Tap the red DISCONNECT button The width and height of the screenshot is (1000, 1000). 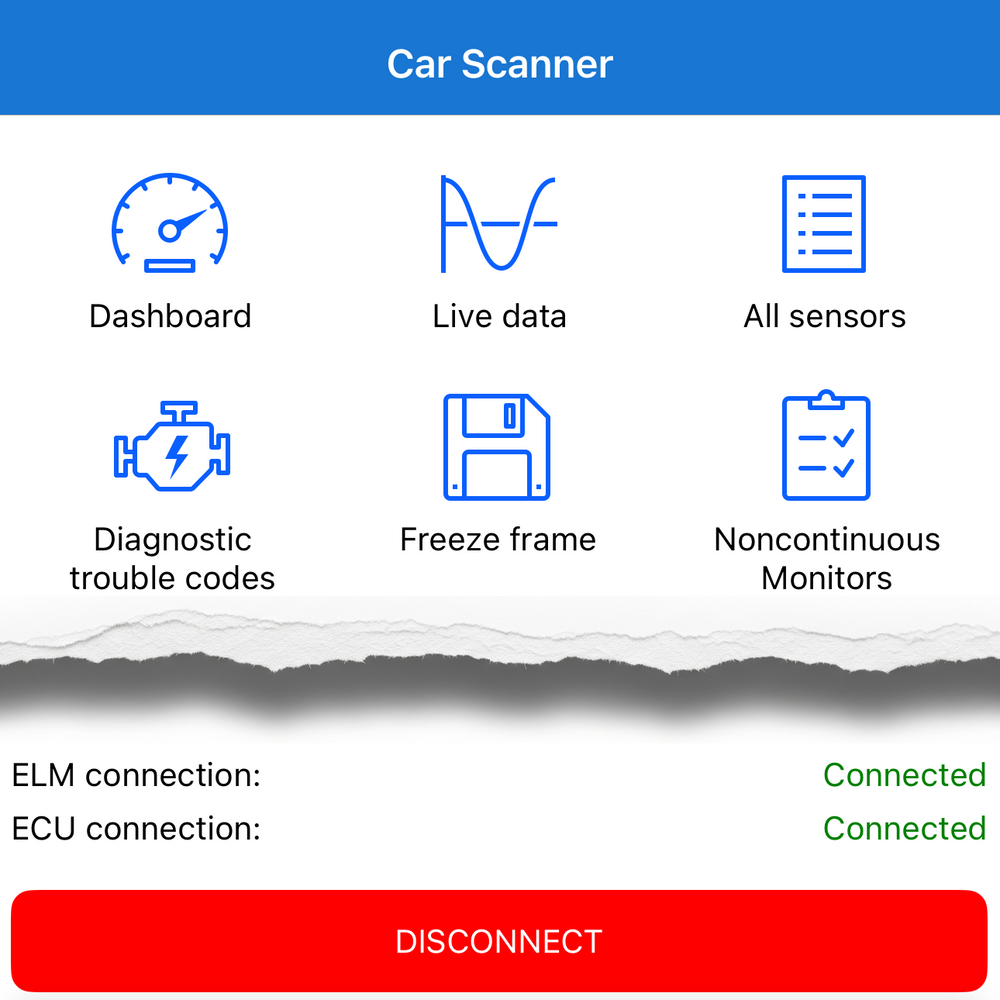(x=499, y=941)
